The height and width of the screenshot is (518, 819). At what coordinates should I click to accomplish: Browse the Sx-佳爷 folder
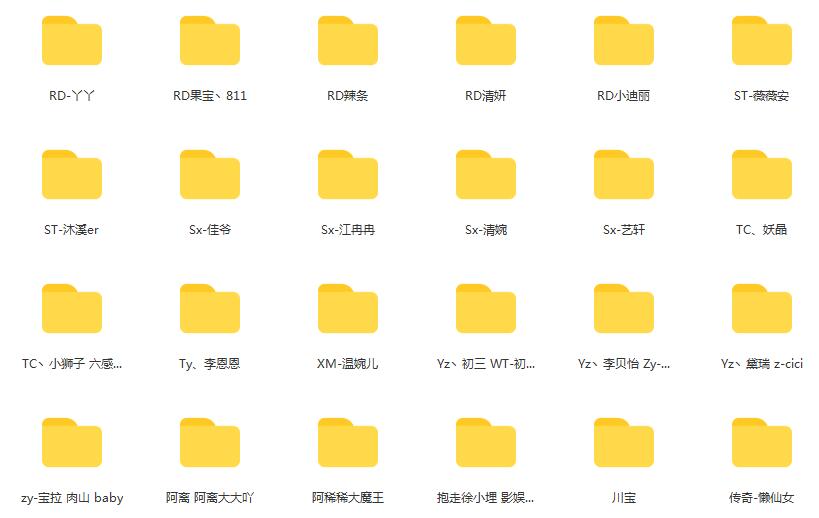point(210,176)
